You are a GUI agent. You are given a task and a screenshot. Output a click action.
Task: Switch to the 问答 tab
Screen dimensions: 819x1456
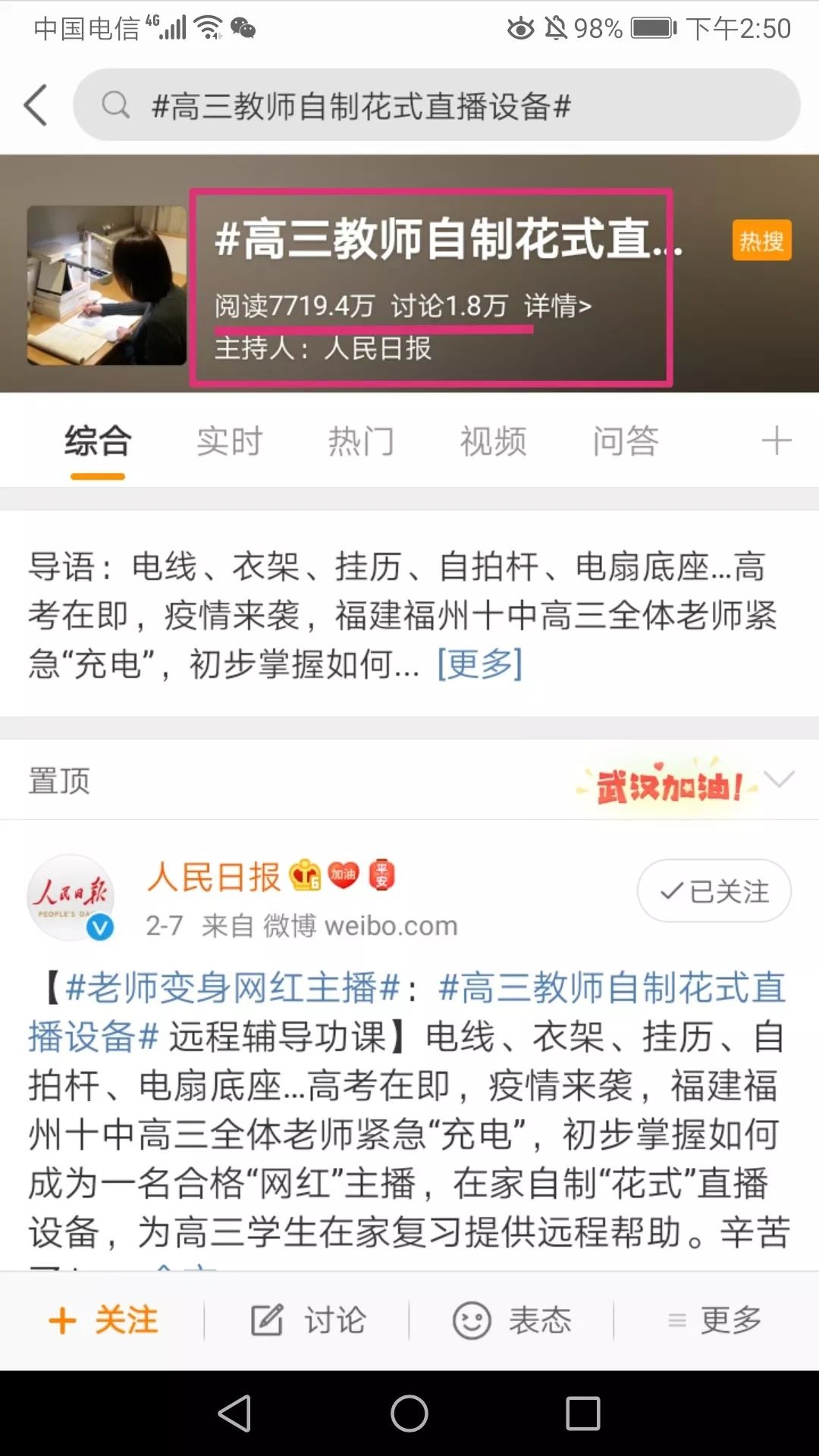coord(626,441)
